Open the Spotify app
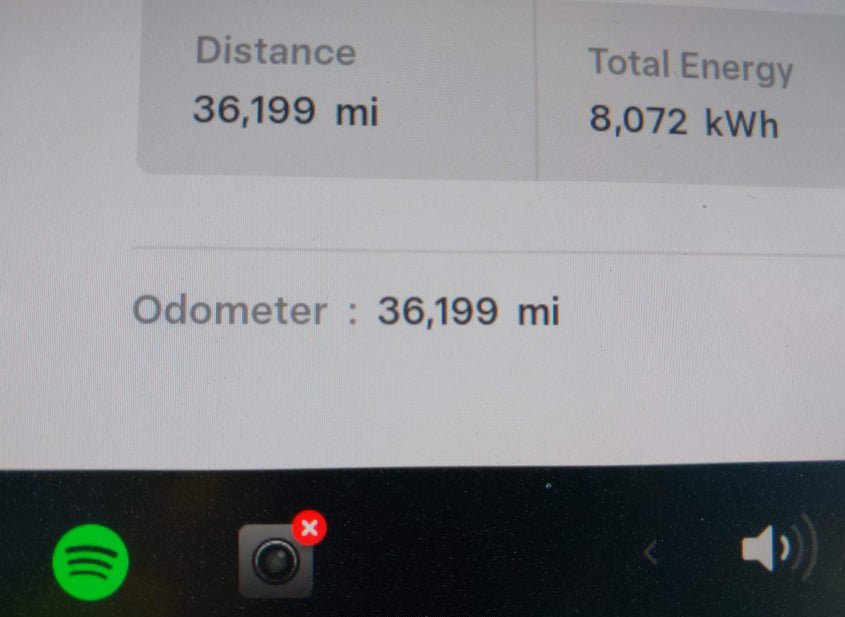This screenshot has height=617, width=845. 90,561
